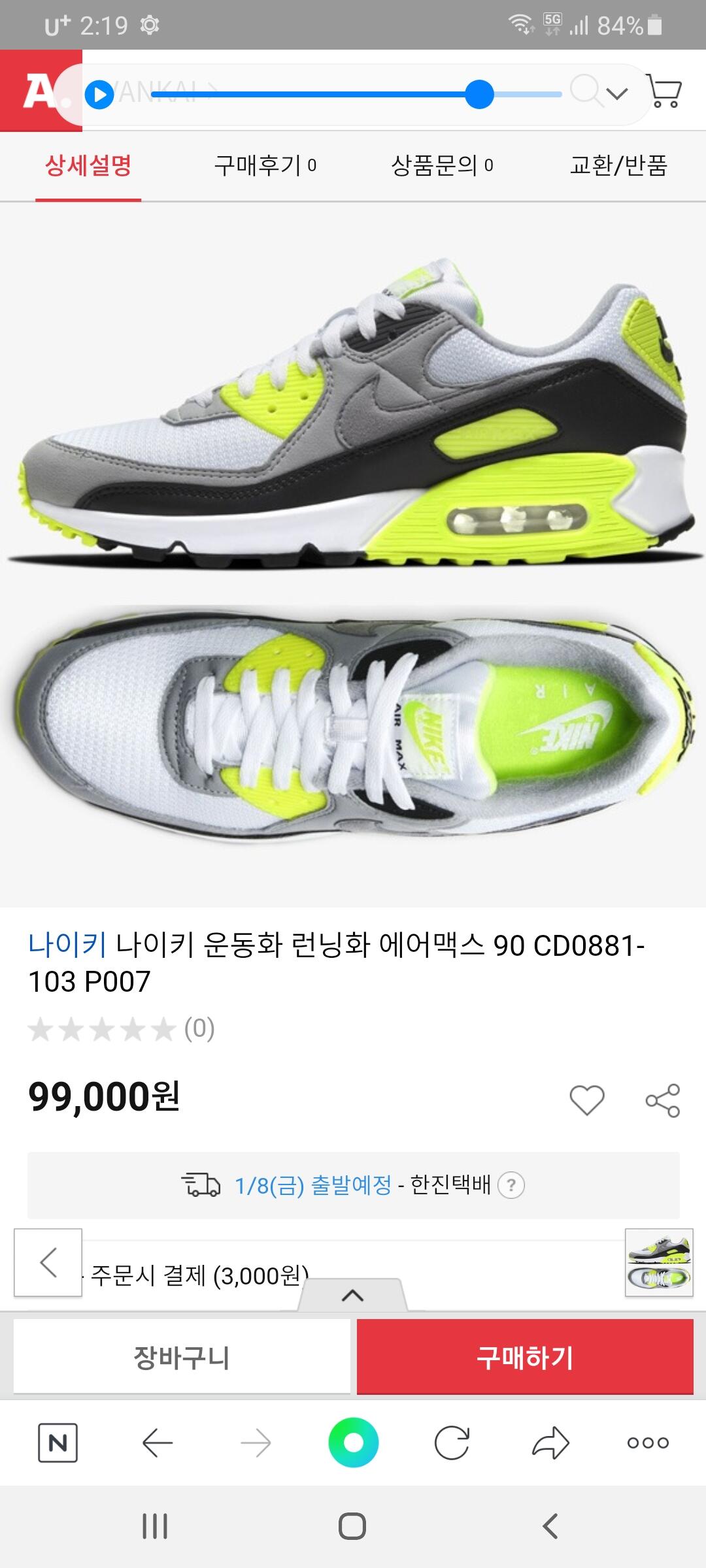Image resolution: width=706 pixels, height=1568 pixels.
Task: Switch to the 구매후기 tab
Action: point(265,165)
